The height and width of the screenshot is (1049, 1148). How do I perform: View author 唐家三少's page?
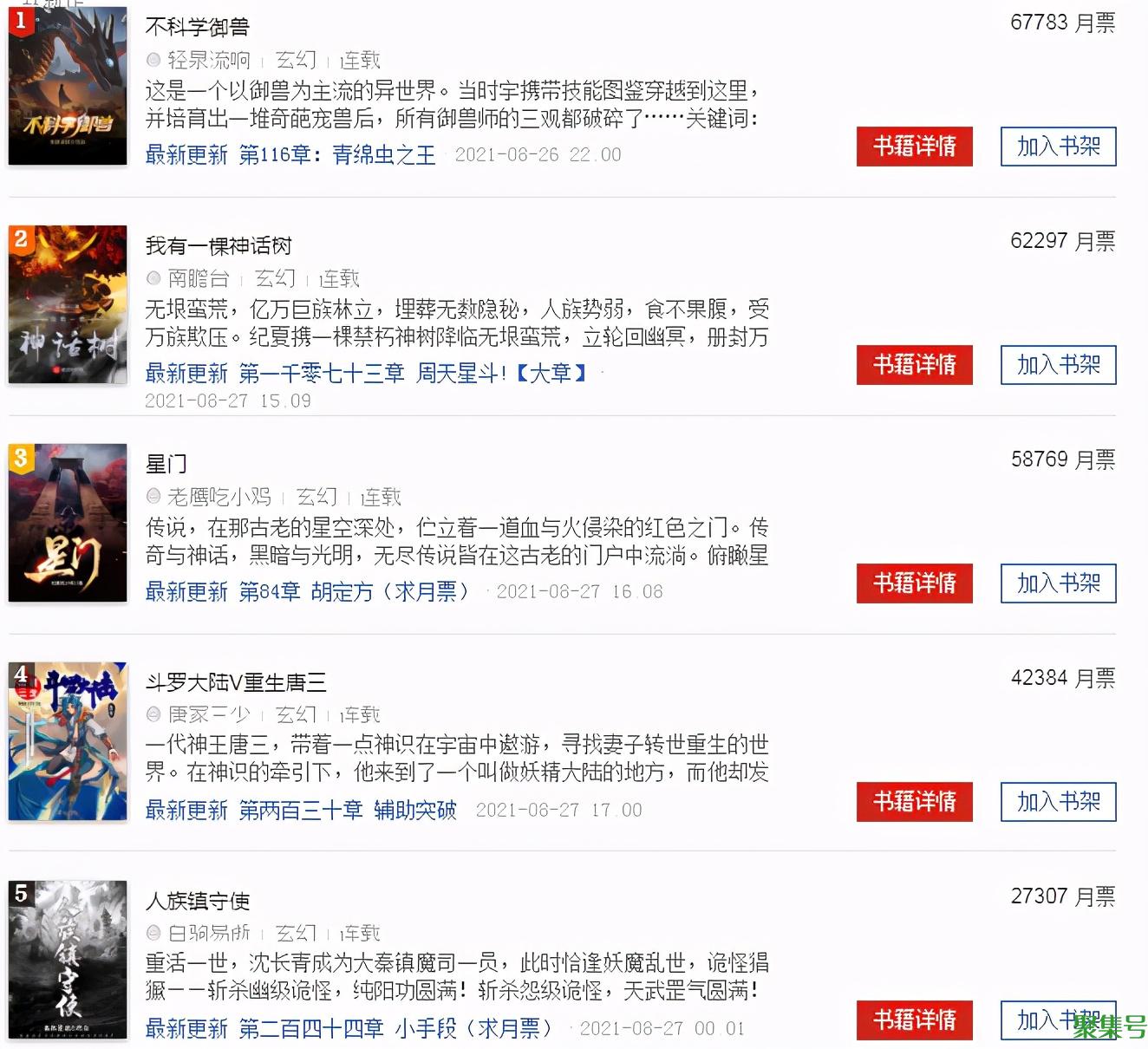point(208,715)
